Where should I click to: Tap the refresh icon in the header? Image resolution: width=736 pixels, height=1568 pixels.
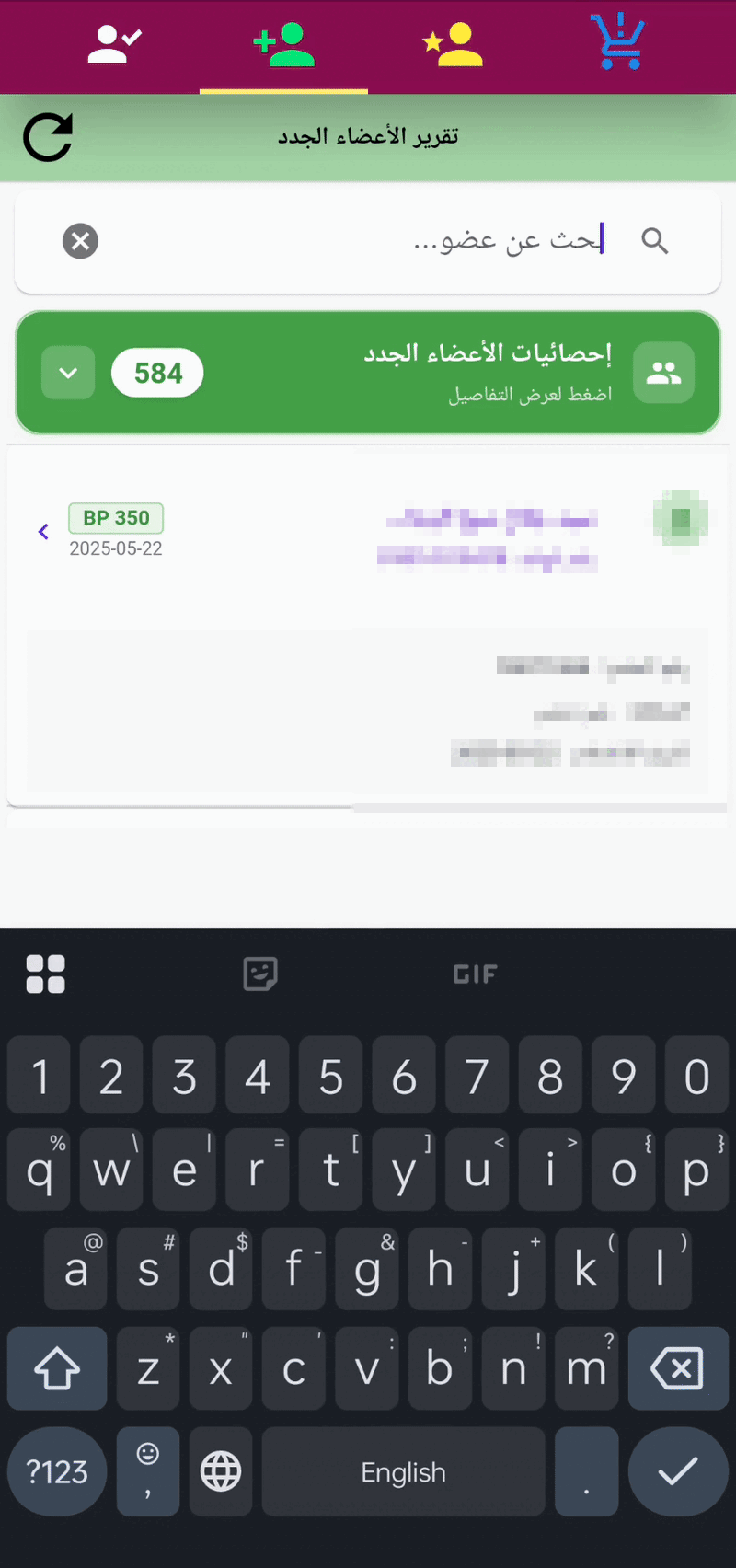(47, 136)
